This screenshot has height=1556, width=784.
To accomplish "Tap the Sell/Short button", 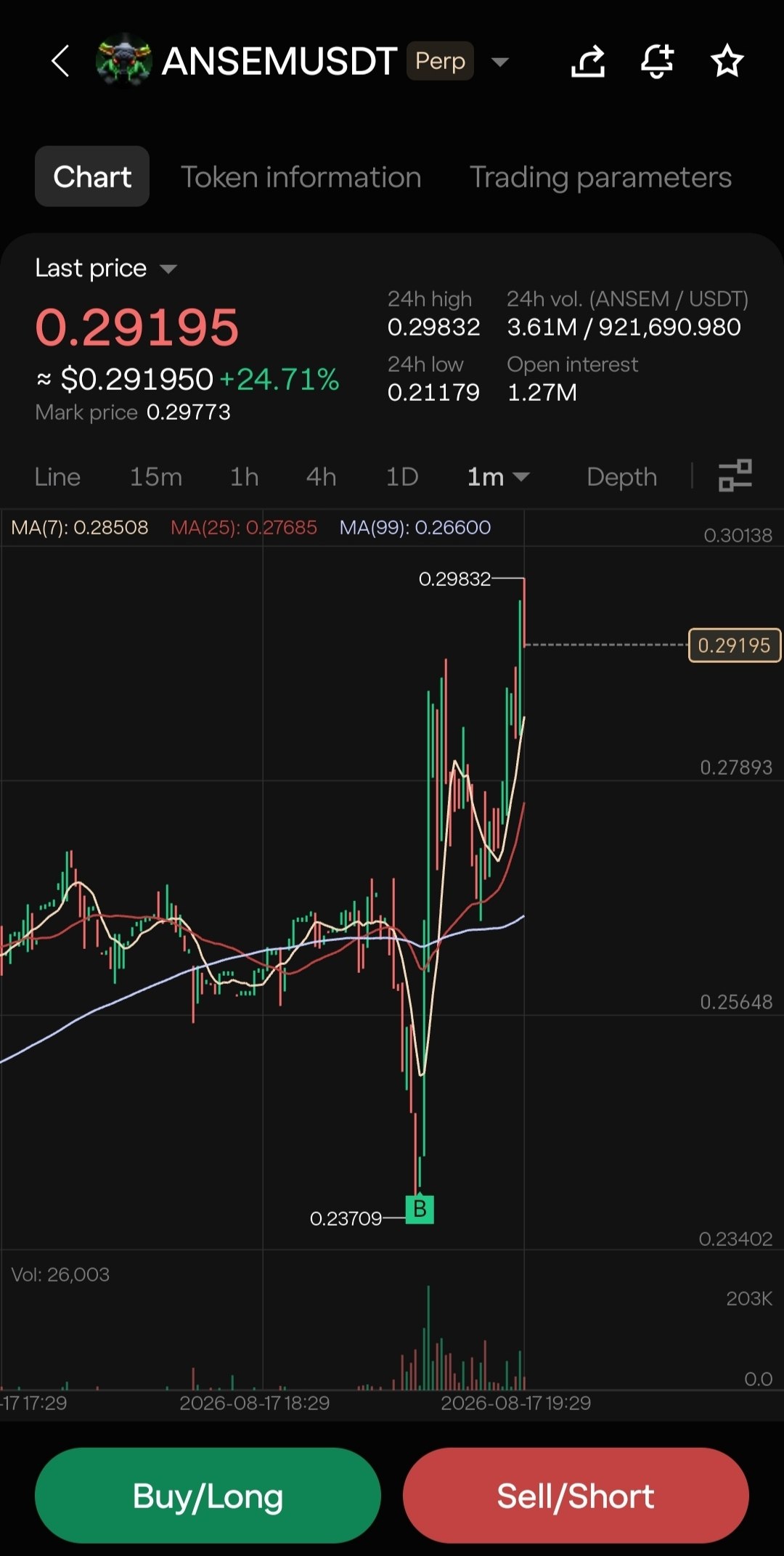I will pos(576,1496).
